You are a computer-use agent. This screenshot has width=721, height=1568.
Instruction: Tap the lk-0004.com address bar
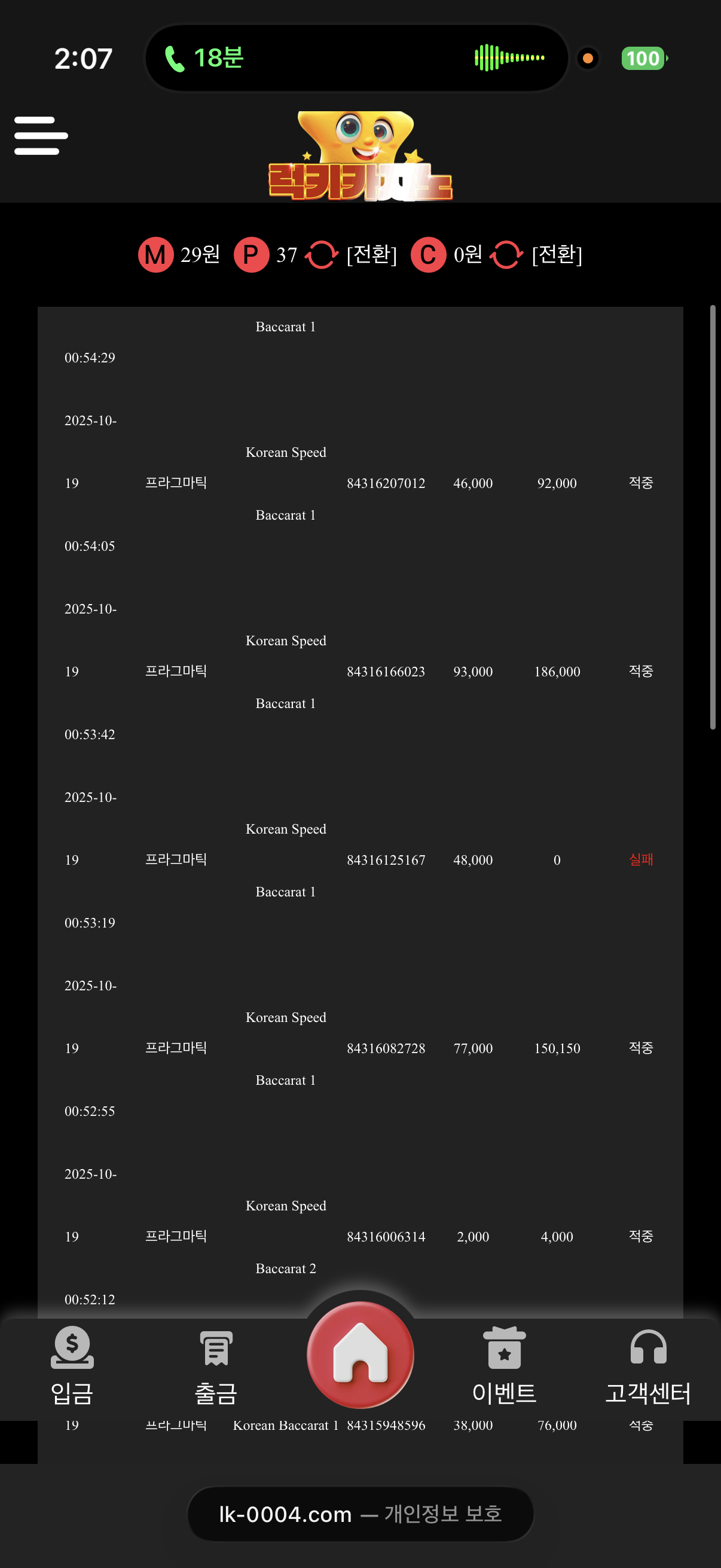pyautogui.click(x=360, y=1513)
